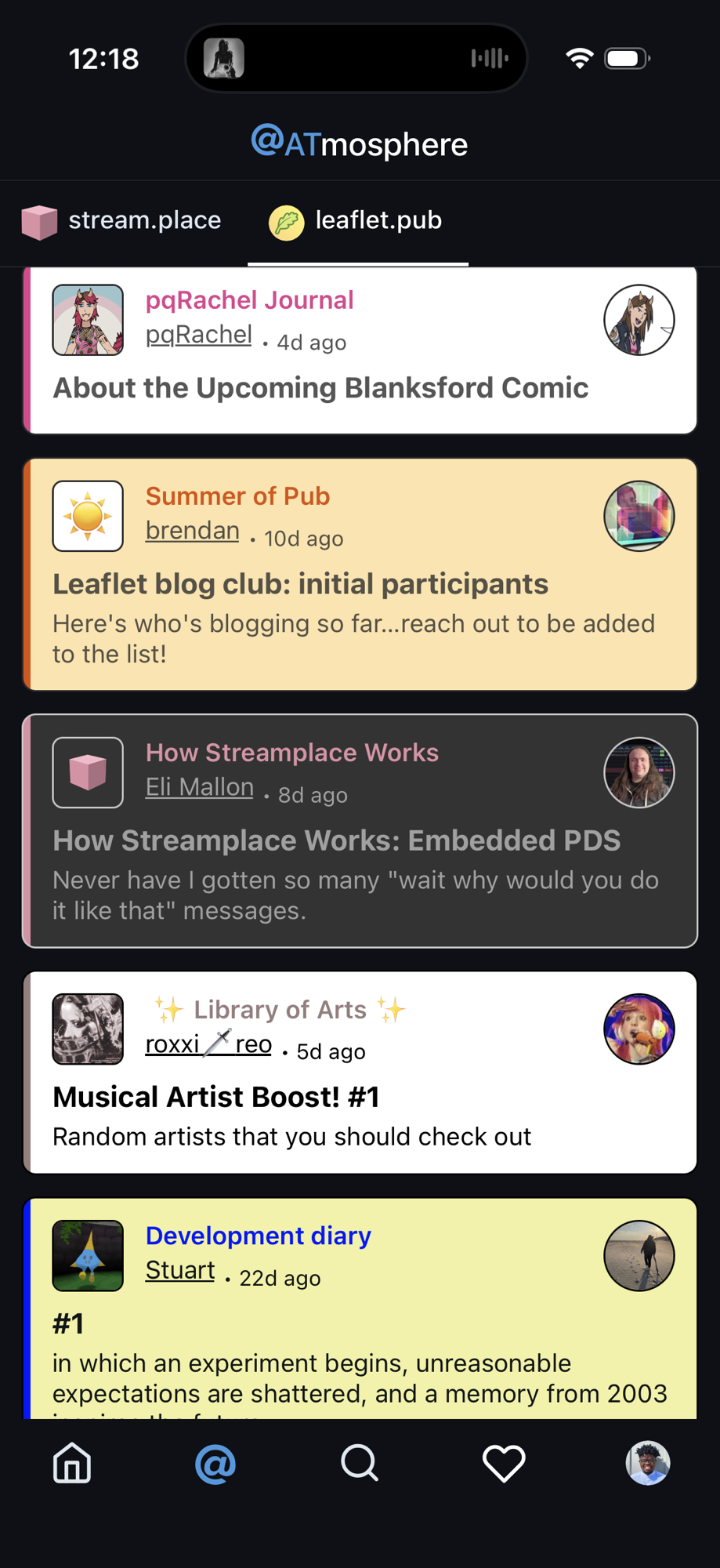The height and width of the screenshot is (1568, 720).
Task: Select the leaflet.pub tab
Action: tap(357, 221)
